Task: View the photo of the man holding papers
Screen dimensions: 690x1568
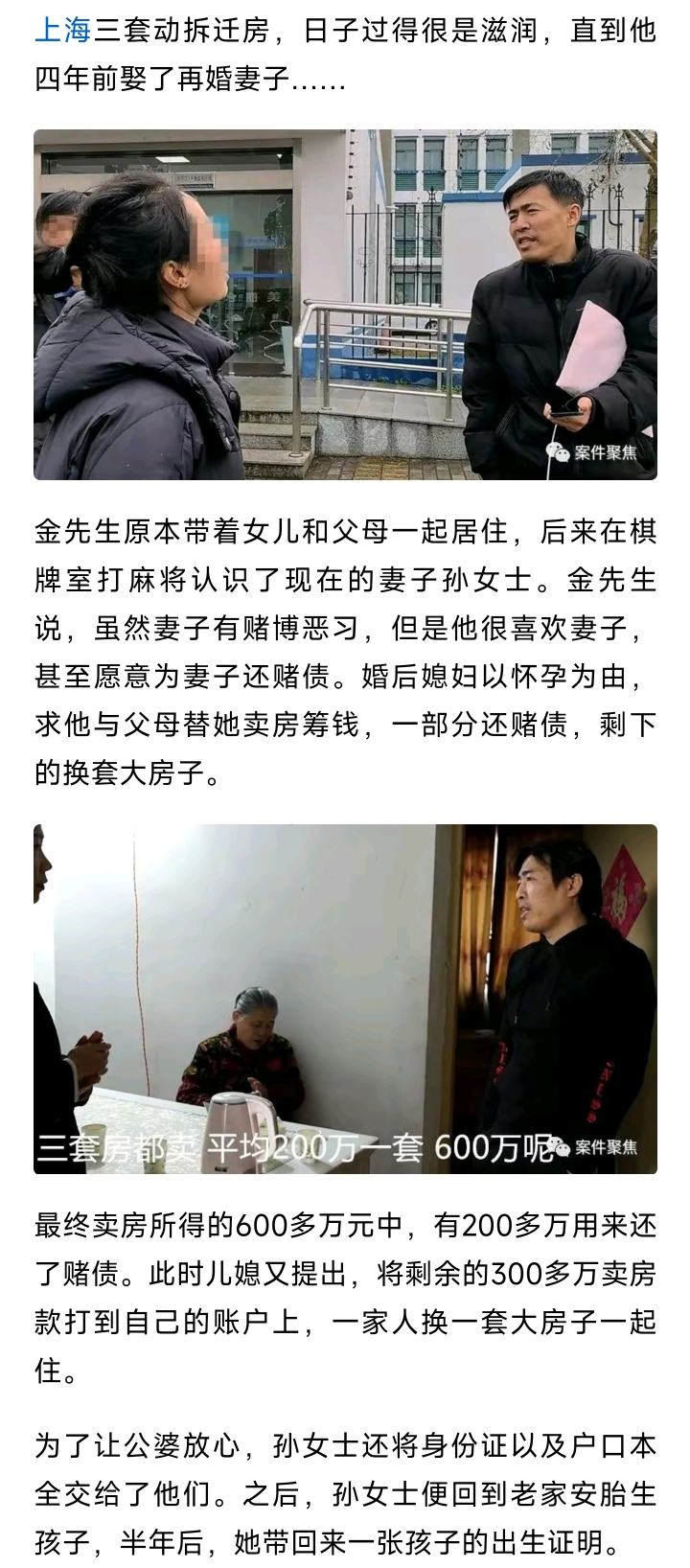Action: tap(345, 305)
